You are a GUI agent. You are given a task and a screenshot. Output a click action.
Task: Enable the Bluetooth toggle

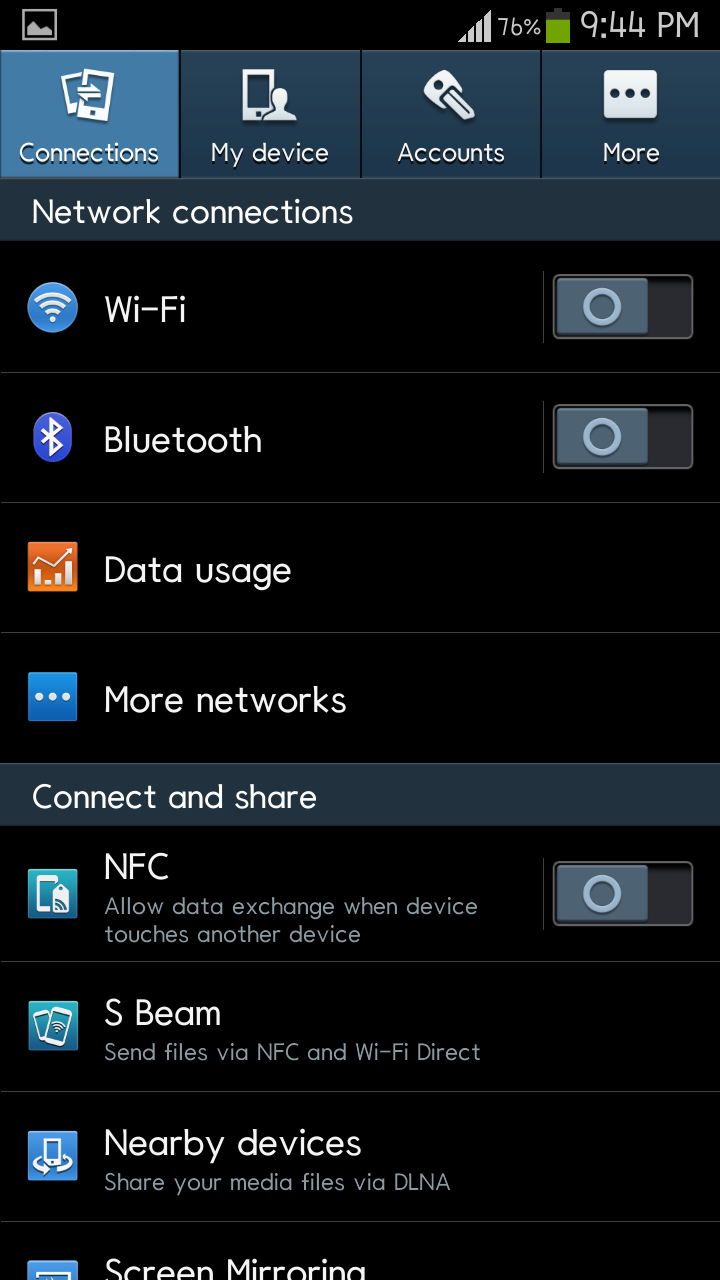pos(623,437)
